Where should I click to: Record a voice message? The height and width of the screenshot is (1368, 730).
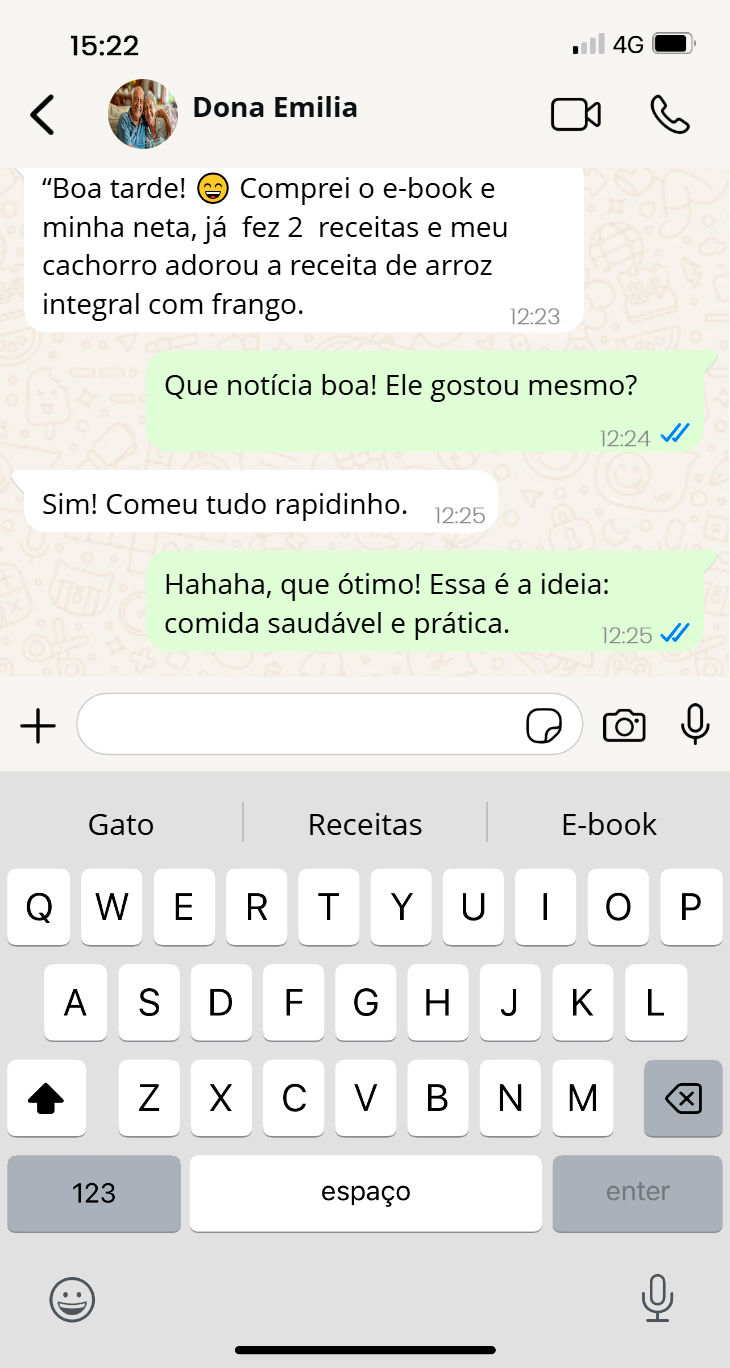coord(695,724)
